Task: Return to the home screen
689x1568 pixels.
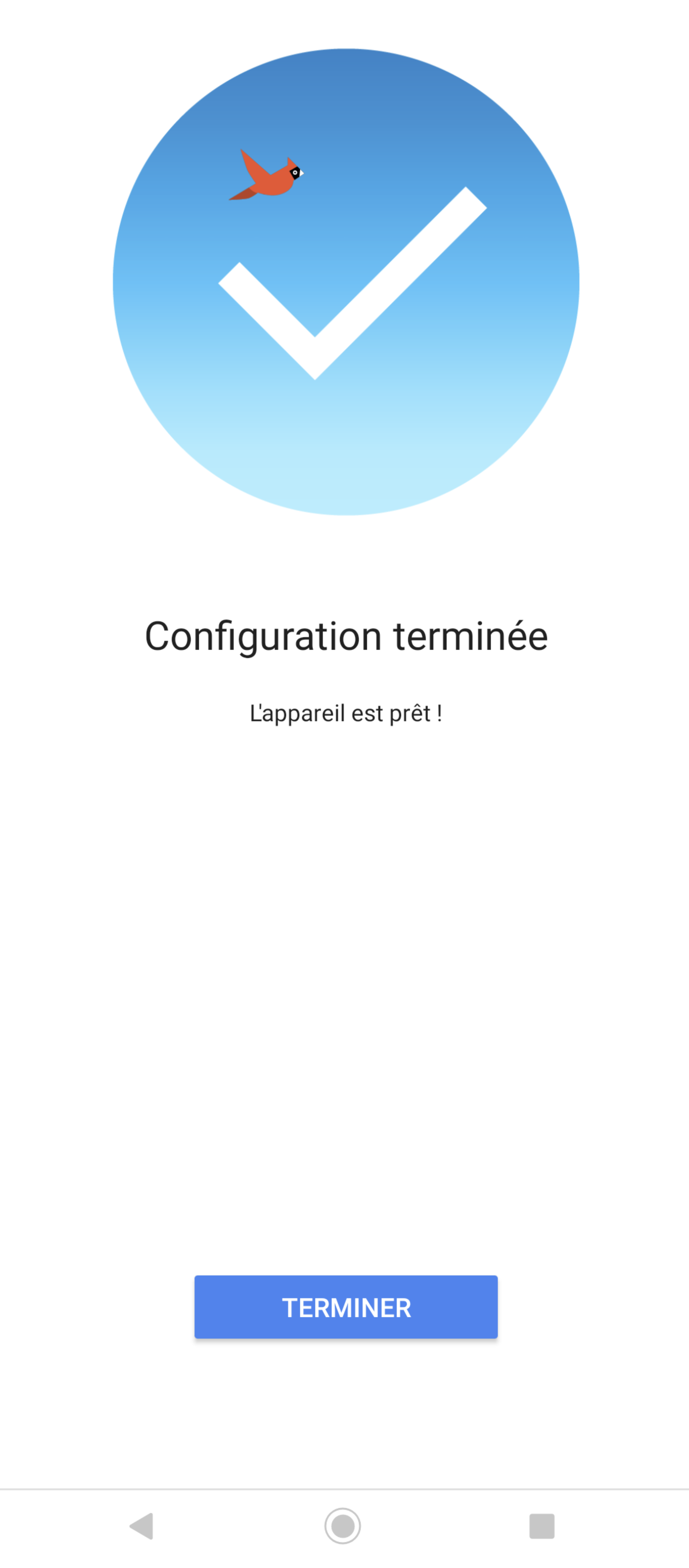Action: pos(343,1526)
